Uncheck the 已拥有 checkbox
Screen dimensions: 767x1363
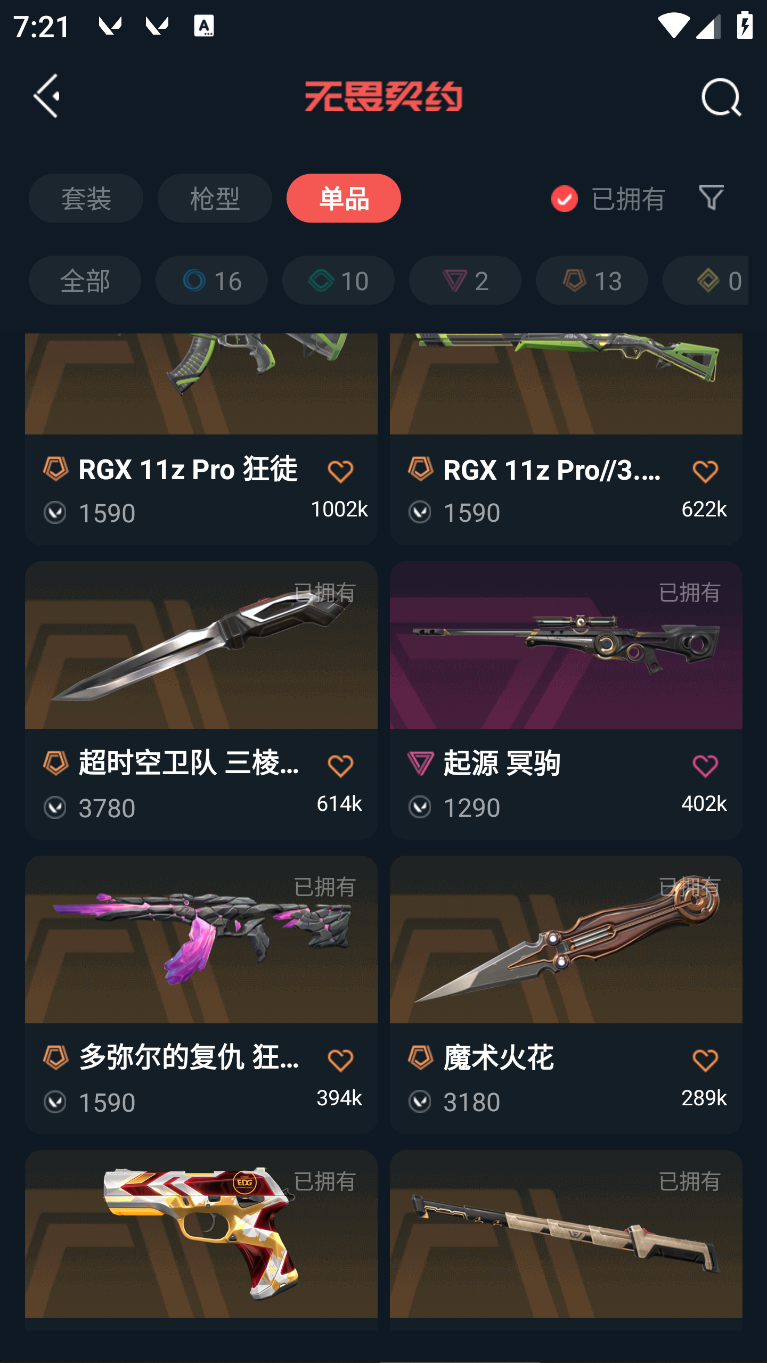coord(564,199)
